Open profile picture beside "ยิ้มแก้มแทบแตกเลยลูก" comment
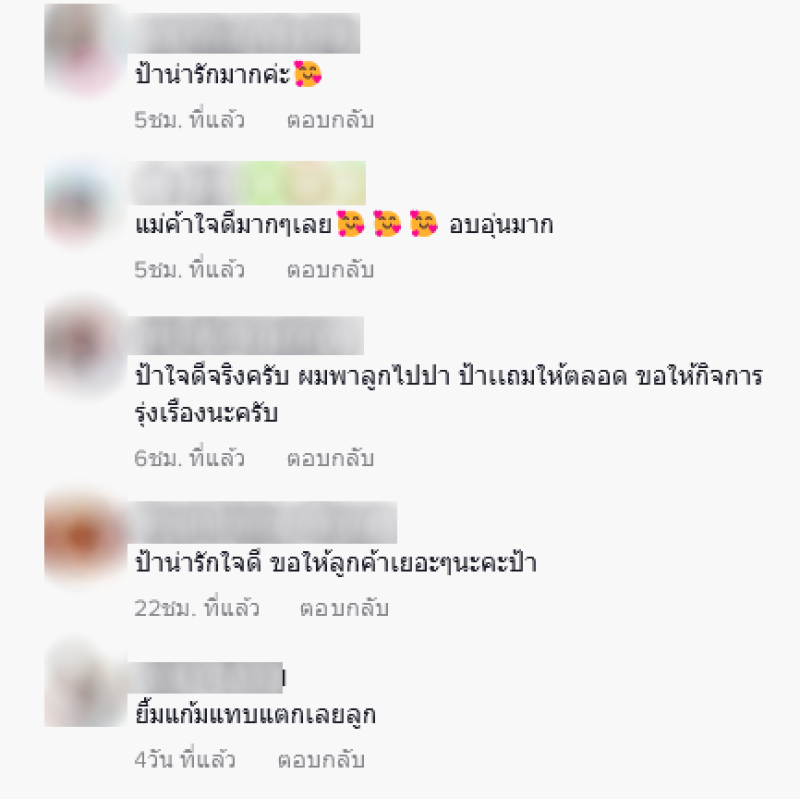800x799 pixels. pyautogui.click(x=85, y=685)
